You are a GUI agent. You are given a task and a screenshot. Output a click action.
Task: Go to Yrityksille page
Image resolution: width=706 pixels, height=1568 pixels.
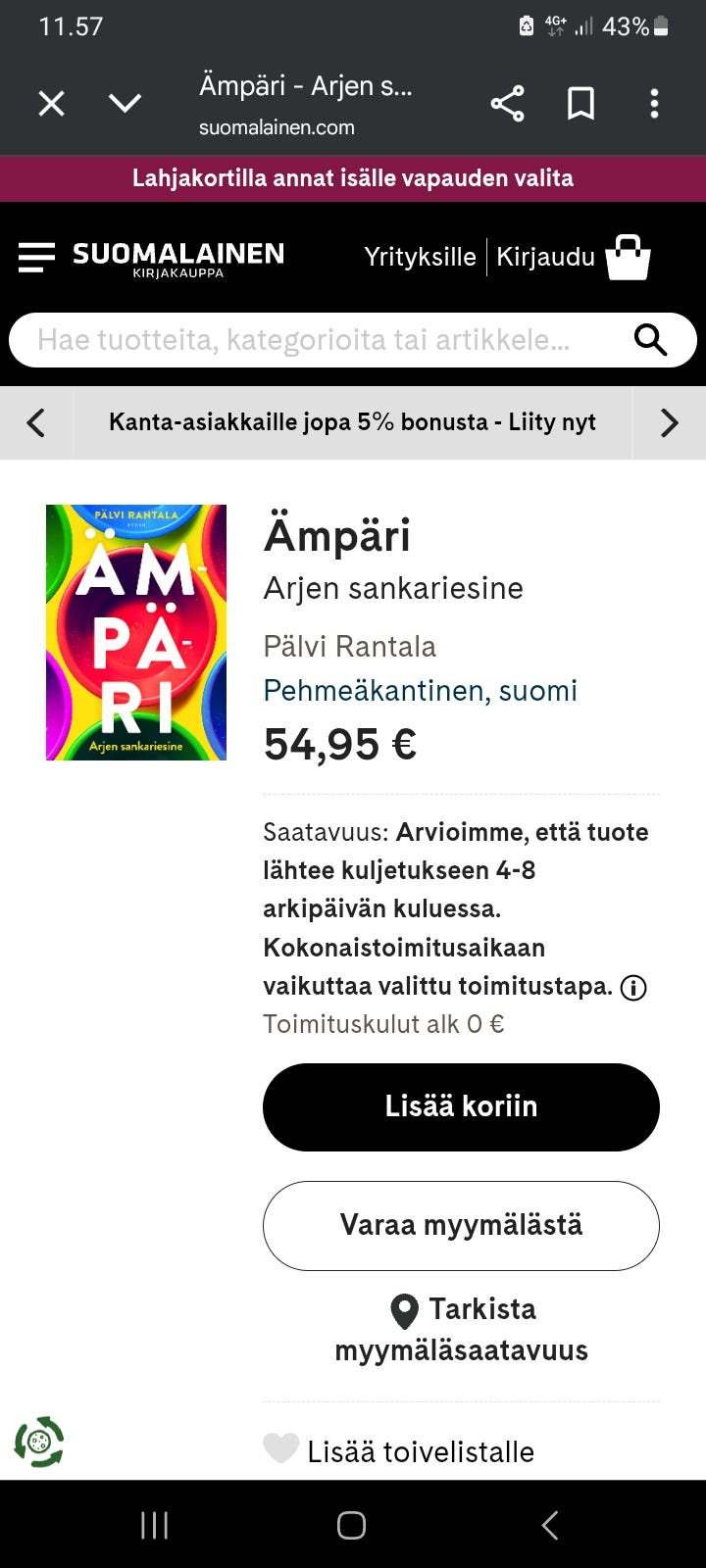coord(420,257)
